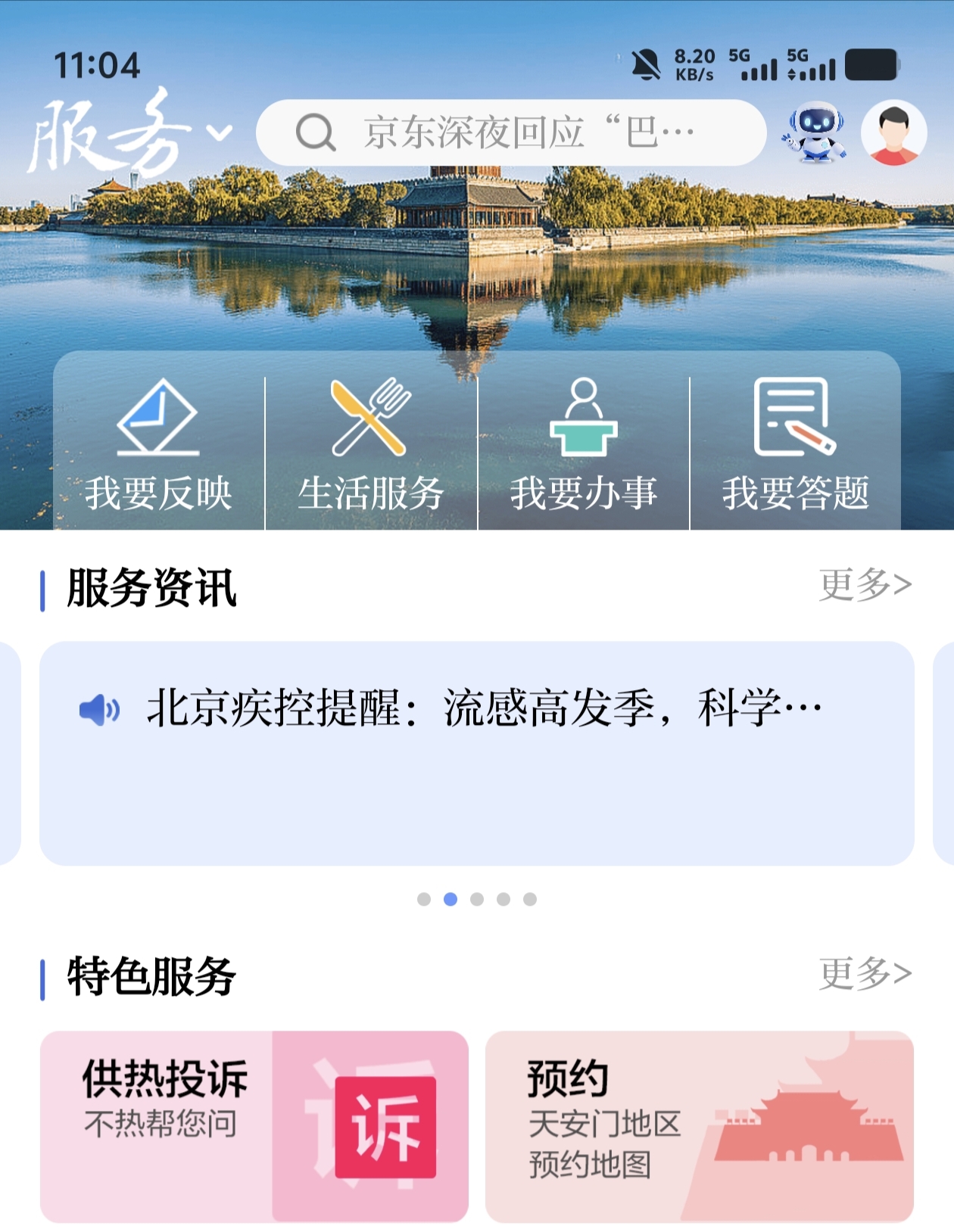
Task: View more 特色服务 items
Action: tap(865, 974)
